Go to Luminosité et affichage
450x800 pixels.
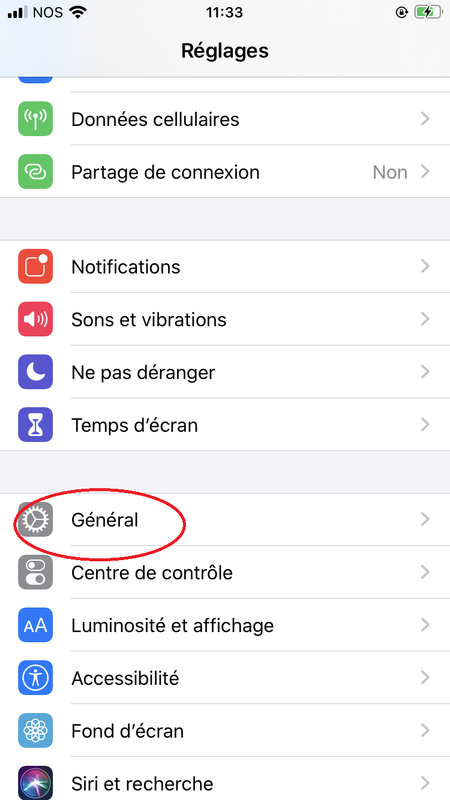[x=225, y=625]
